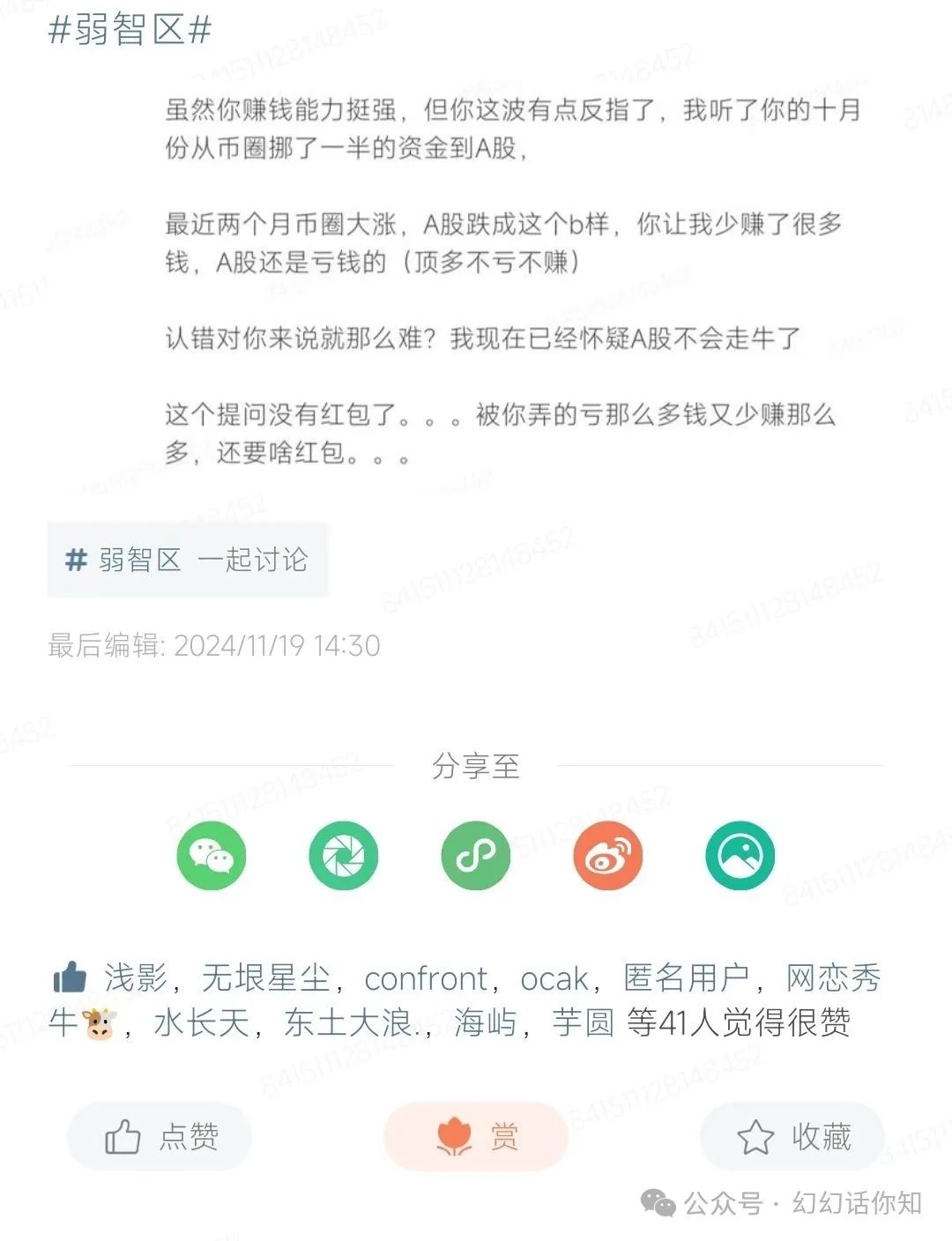Open 无垠星尘's profile from the likes list
Image resolution: width=952 pixels, height=1241 pixels.
[x=265, y=978]
